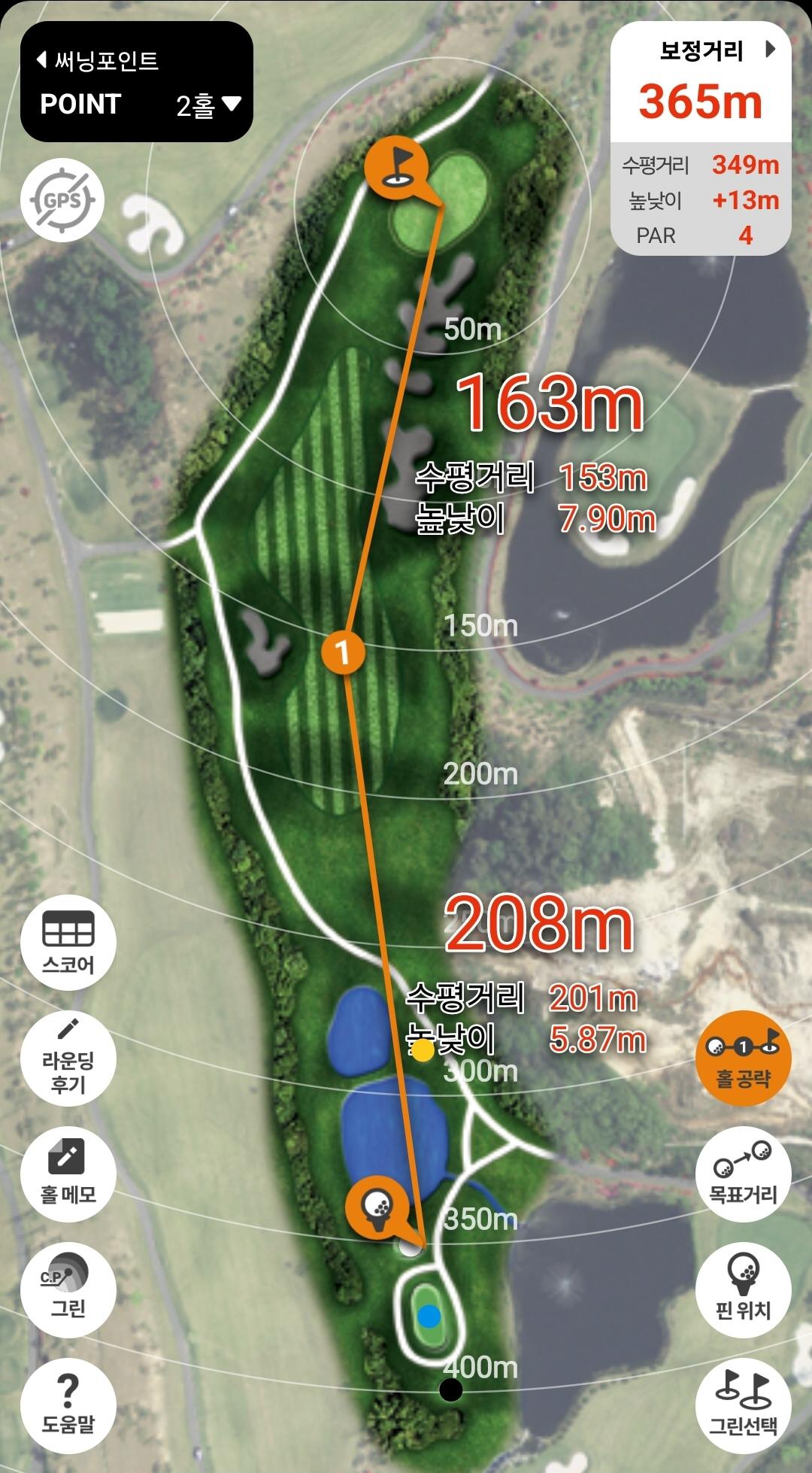Select 목표거리 target distance
Image resolution: width=812 pixels, height=1473 pixels.
[743, 1174]
